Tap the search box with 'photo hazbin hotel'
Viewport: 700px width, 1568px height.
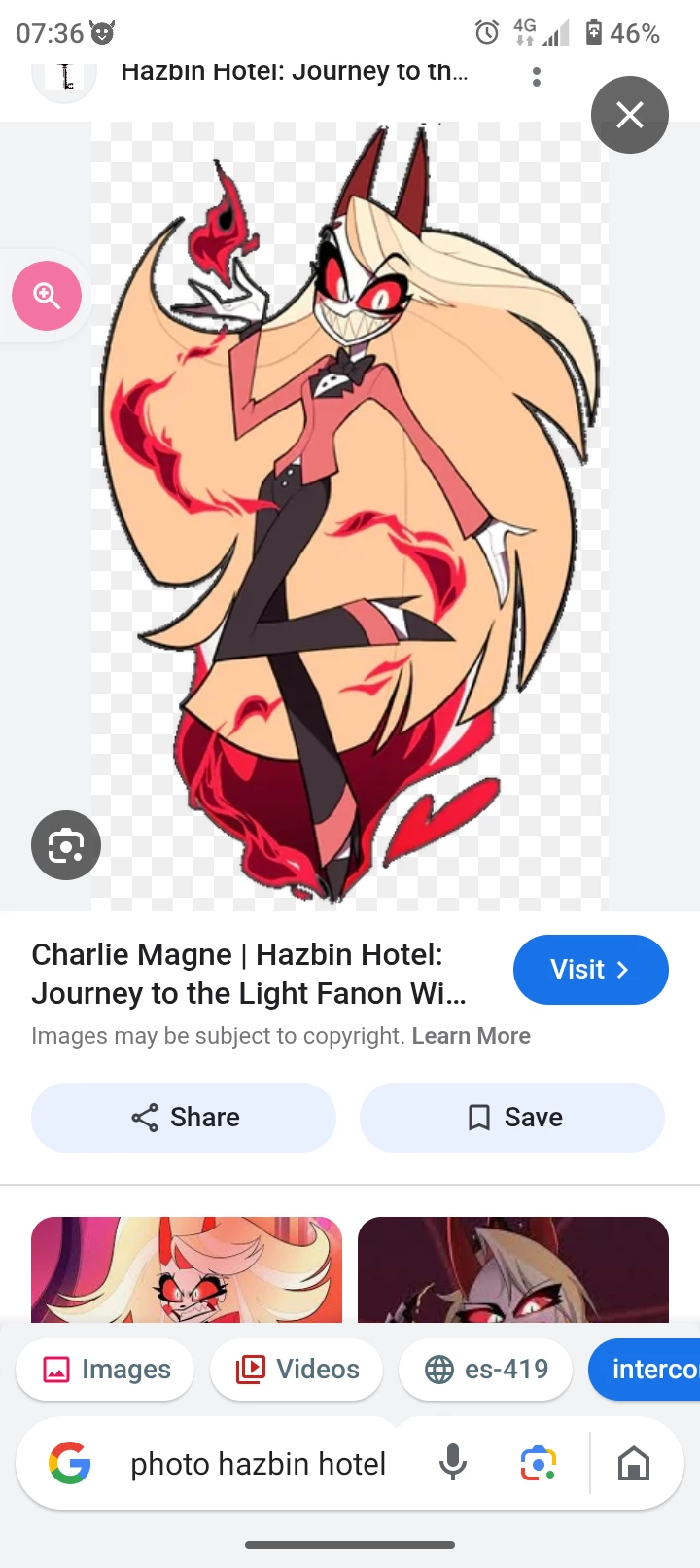click(258, 1464)
